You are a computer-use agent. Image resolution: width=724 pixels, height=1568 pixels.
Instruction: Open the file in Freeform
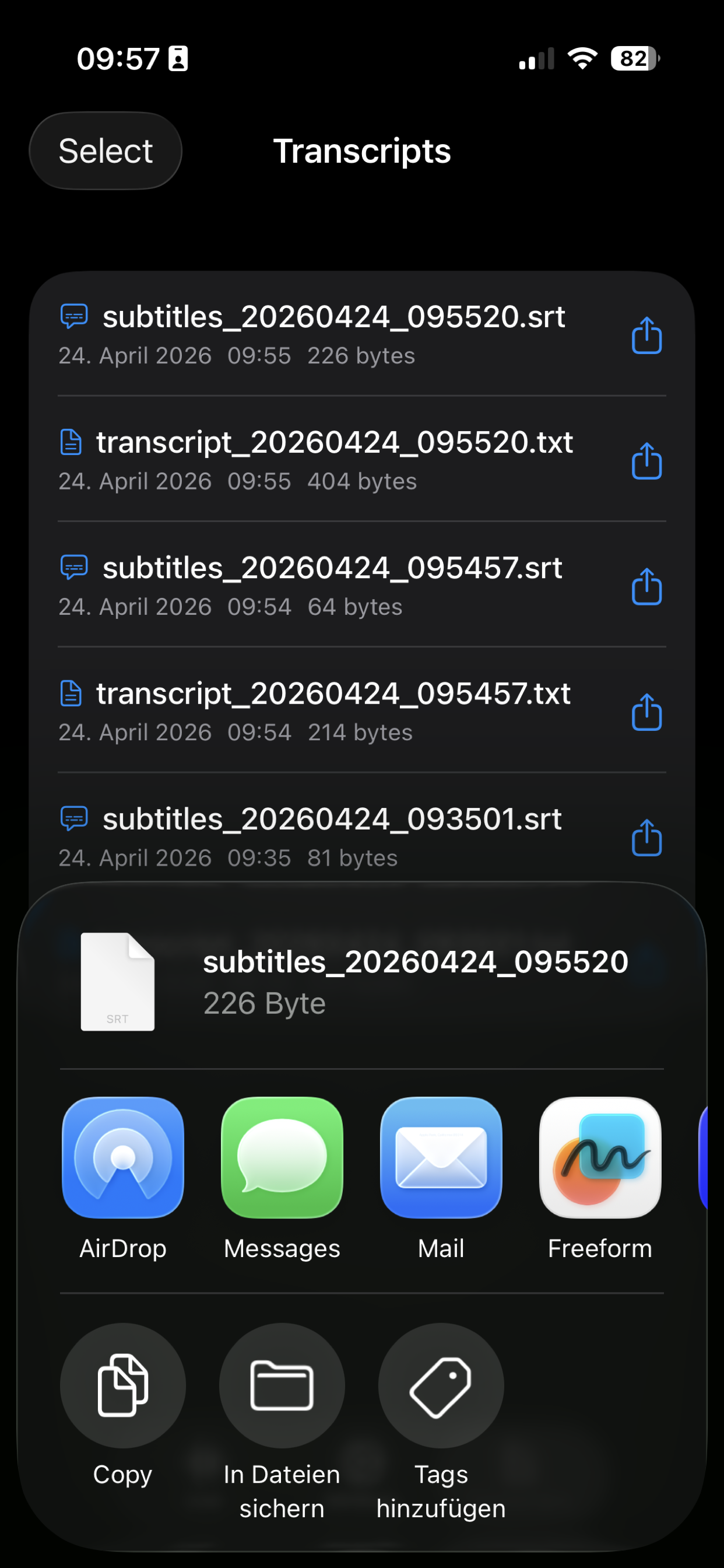point(600,1159)
